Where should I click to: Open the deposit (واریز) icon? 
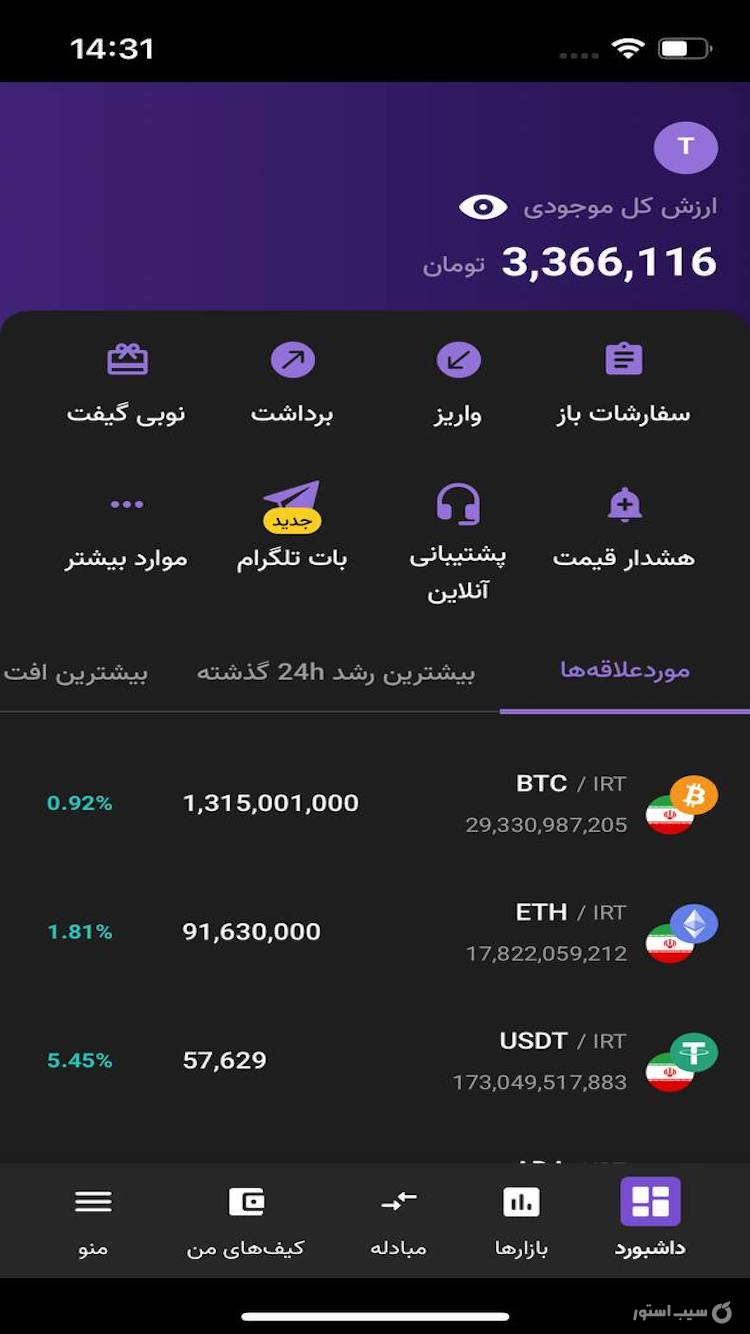pyautogui.click(x=458, y=361)
